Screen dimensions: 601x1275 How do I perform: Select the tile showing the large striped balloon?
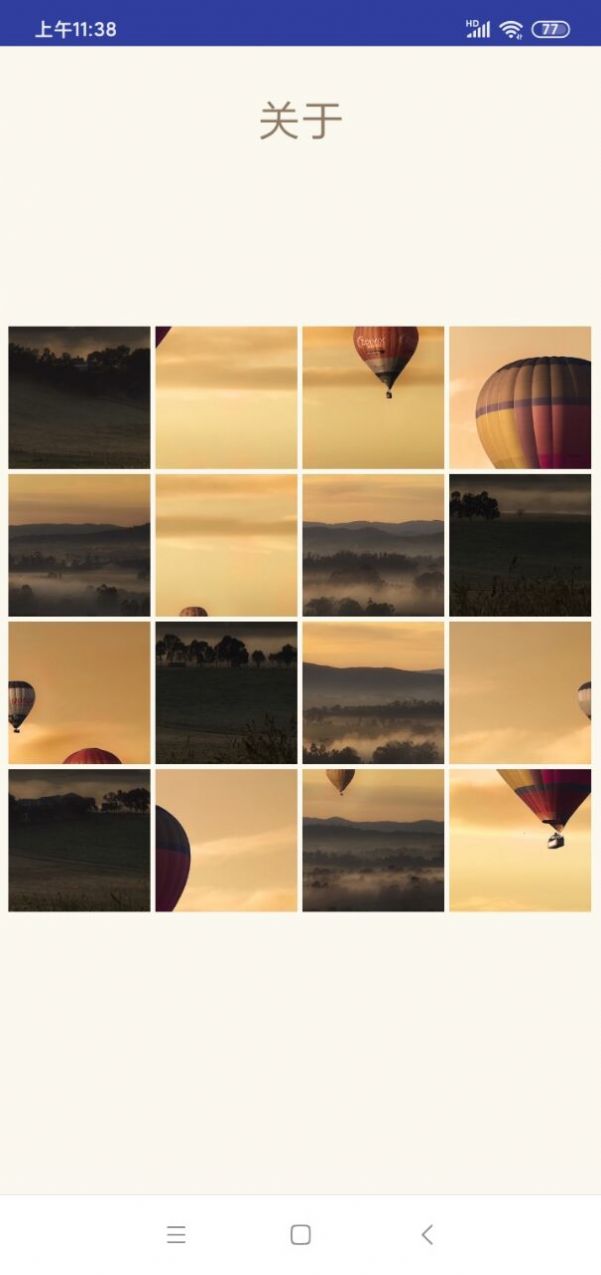(x=520, y=397)
